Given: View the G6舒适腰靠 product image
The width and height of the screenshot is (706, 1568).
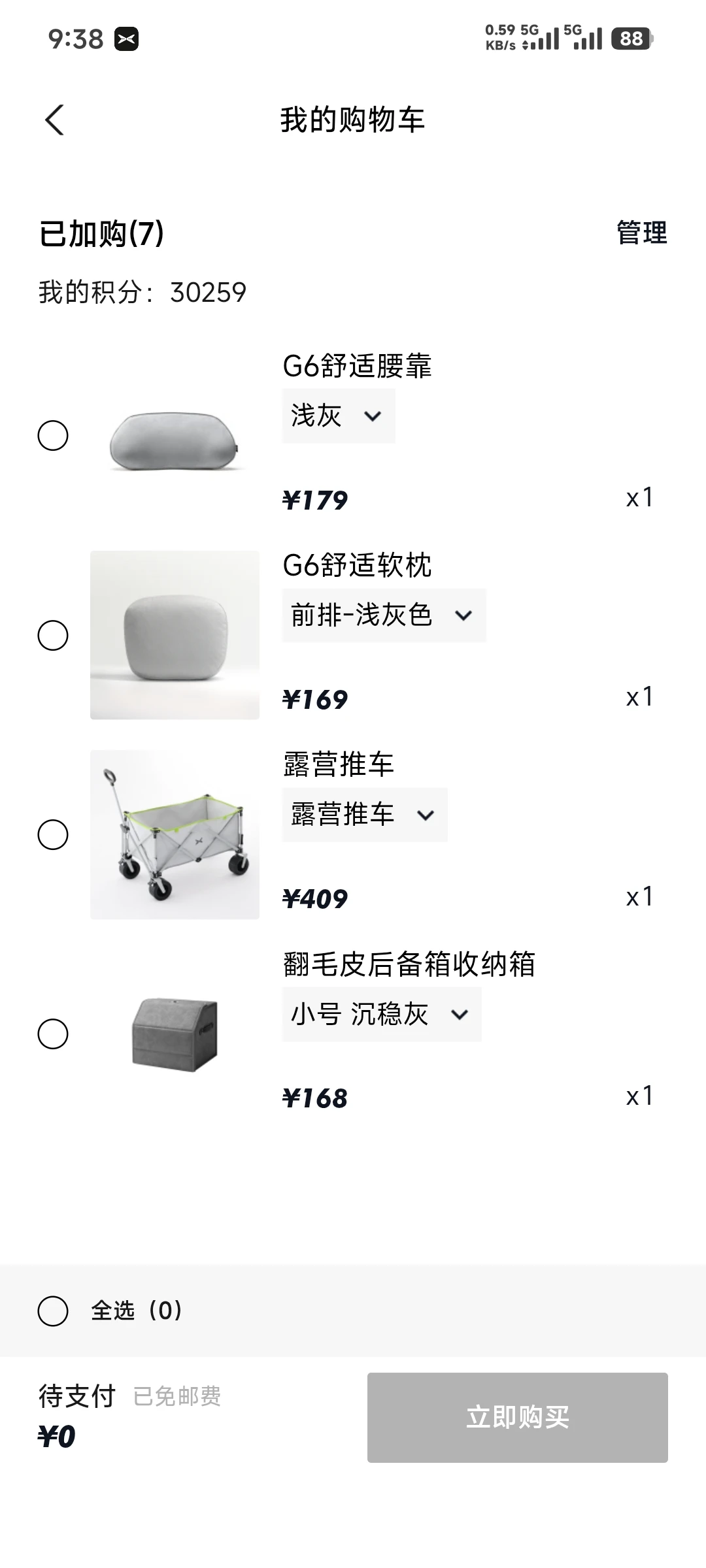Looking at the screenshot, I should (175, 436).
